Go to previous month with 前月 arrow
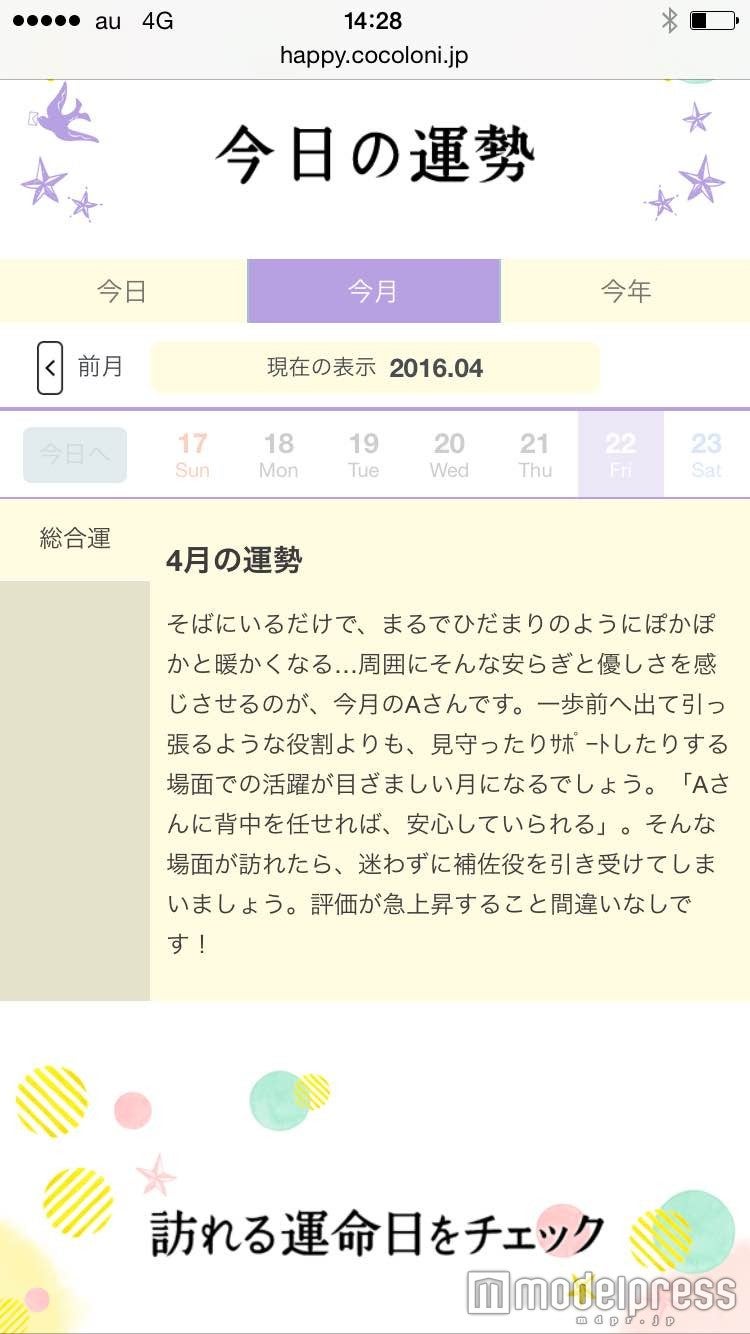The height and width of the screenshot is (1334, 750). click(50, 367)
